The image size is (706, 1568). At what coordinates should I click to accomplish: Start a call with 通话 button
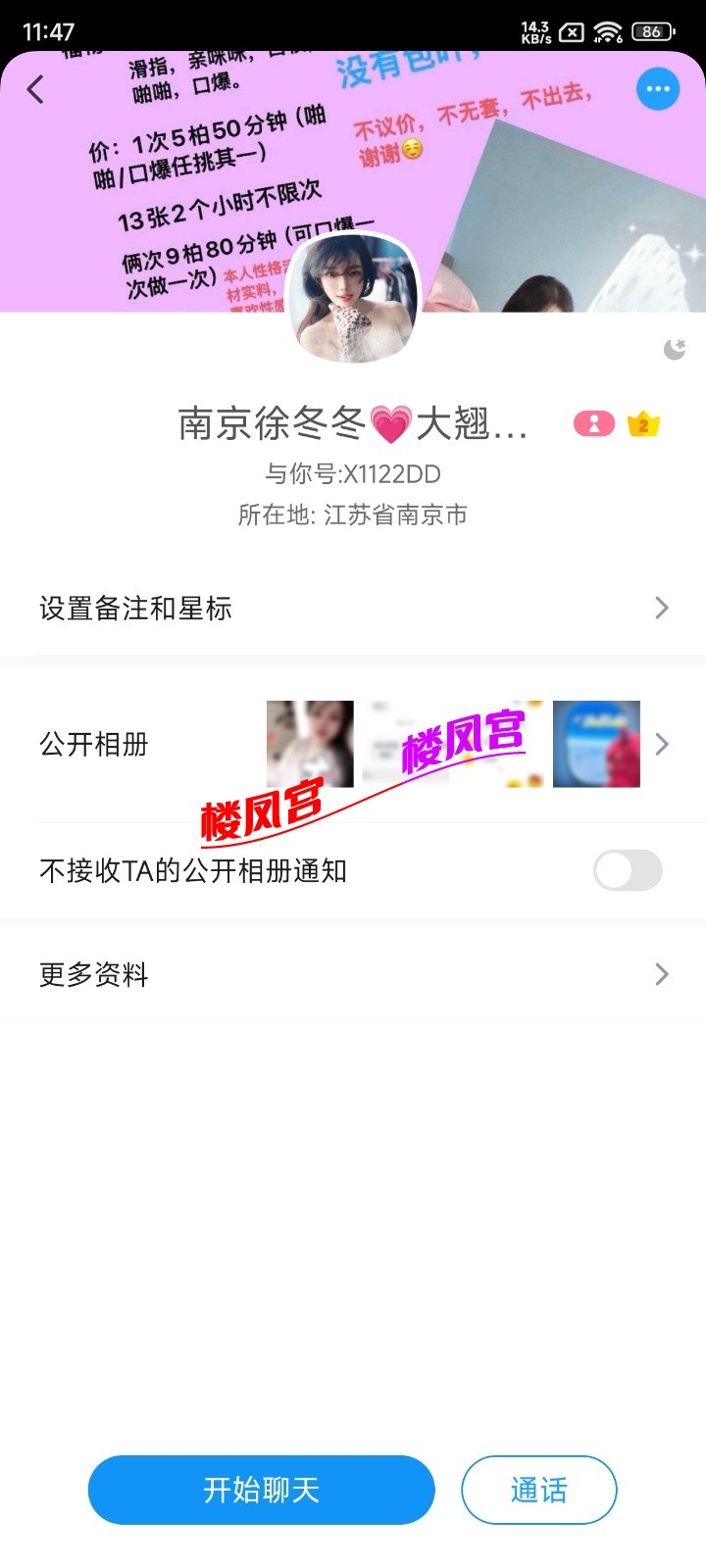click(538, 1490)
